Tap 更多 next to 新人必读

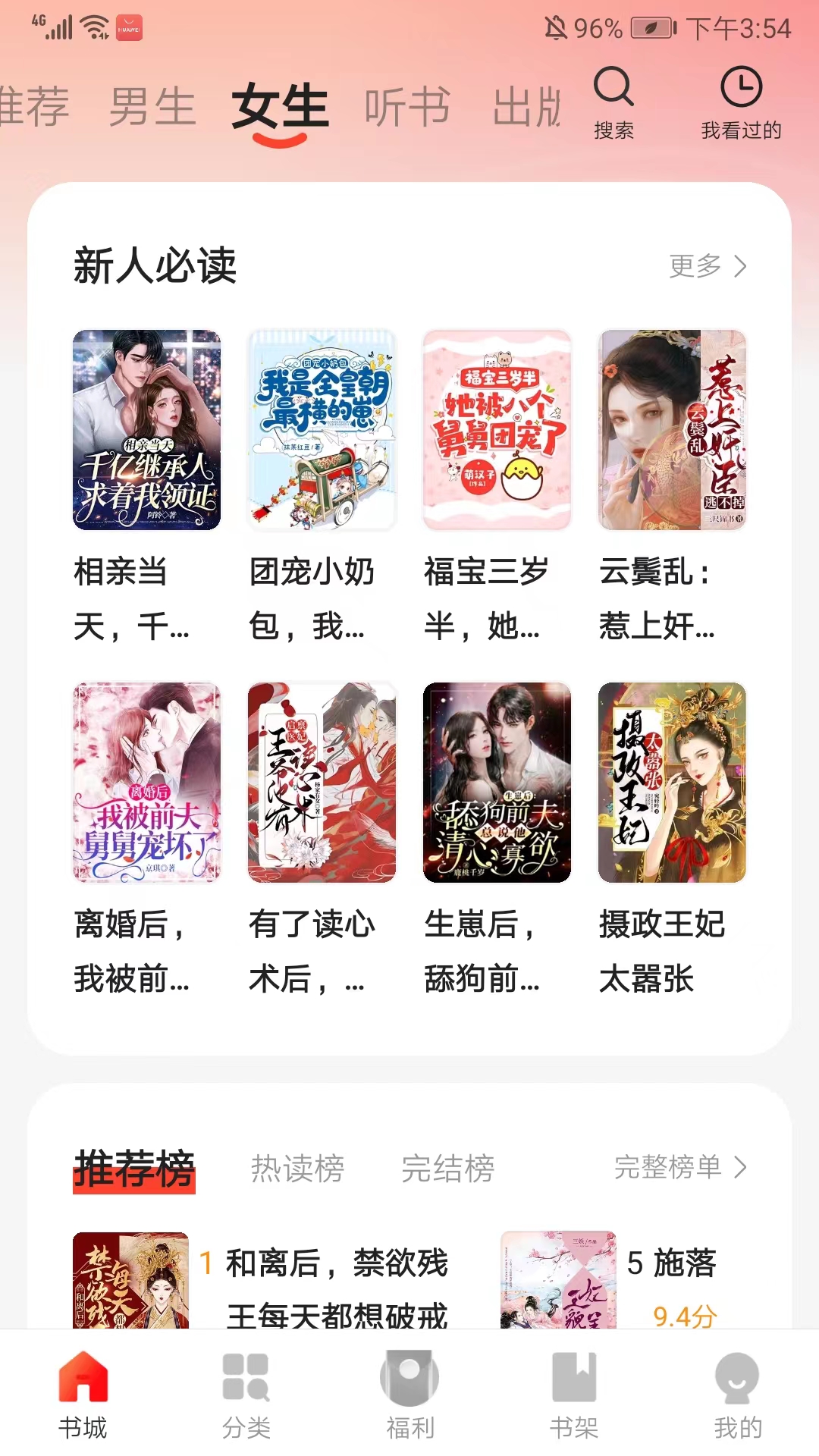708,266
